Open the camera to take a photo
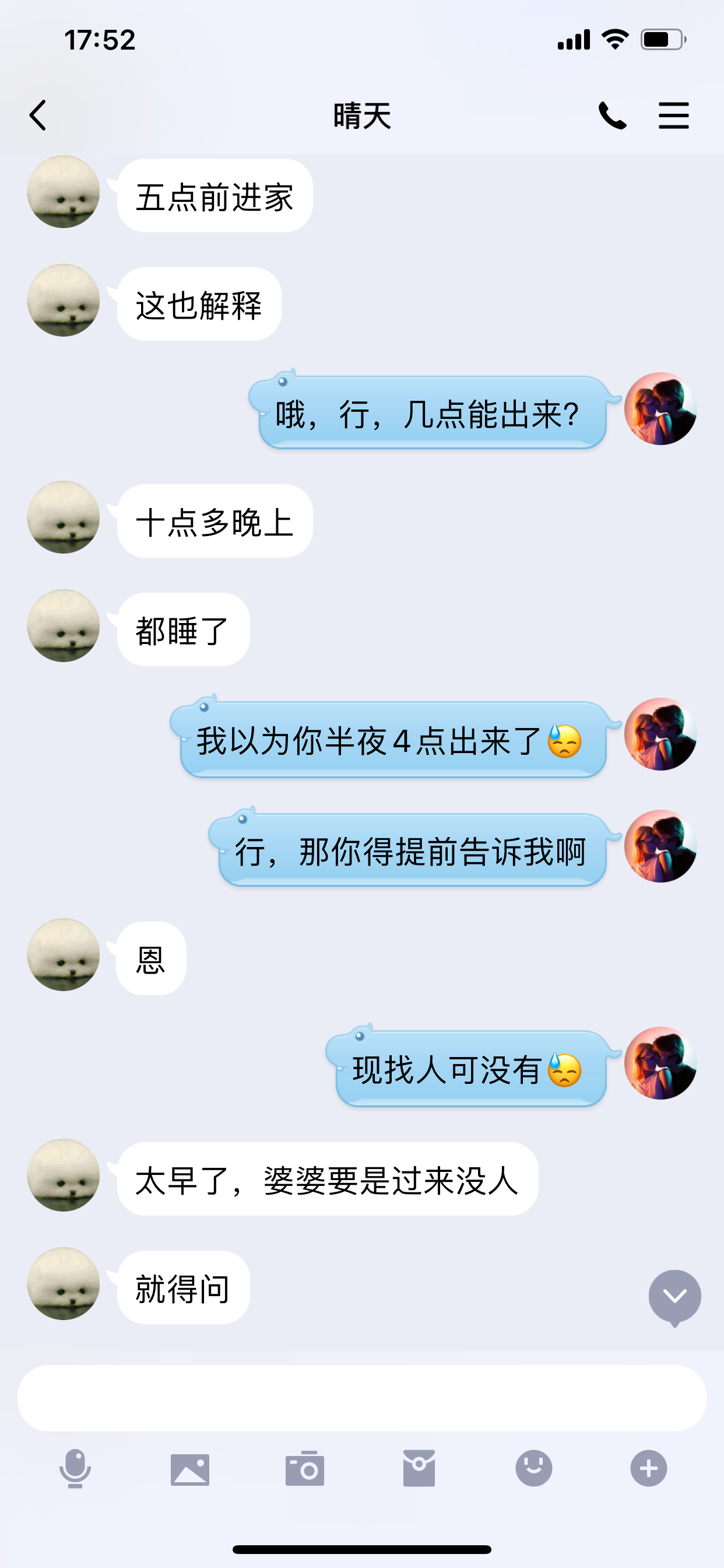 [304, 1469]
